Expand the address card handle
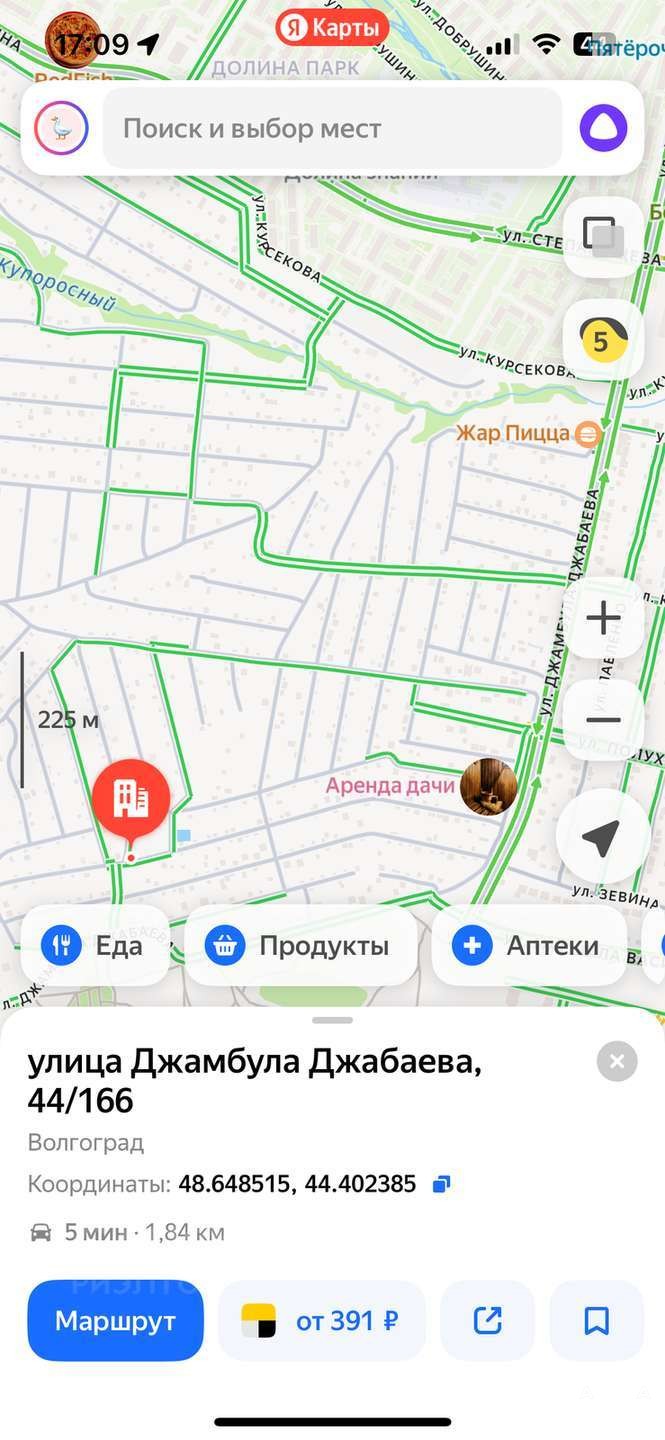Screen dimensions: 665x1440 [x=333, y=1020]
